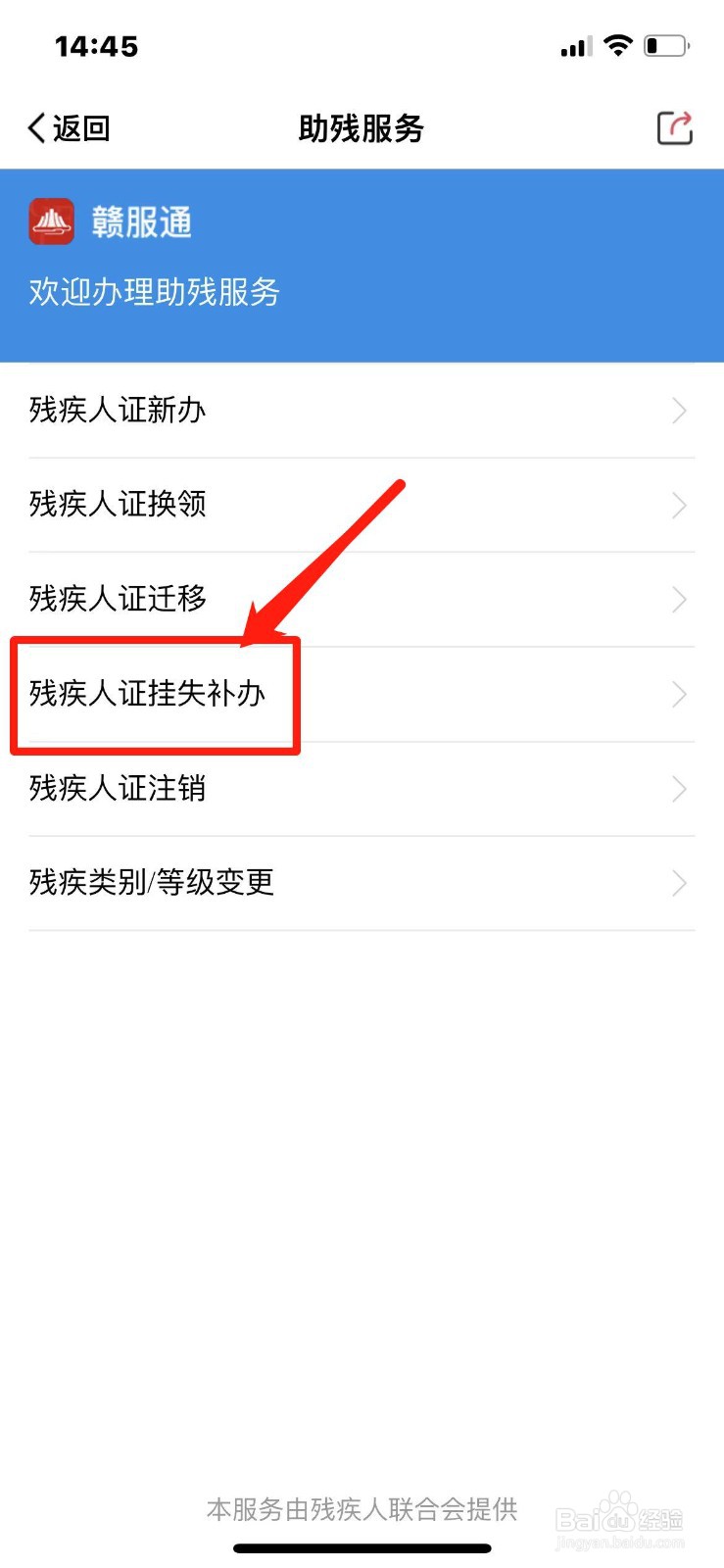Expand the 残疾人证新办 chevron arrow

[x=680, y=411]
